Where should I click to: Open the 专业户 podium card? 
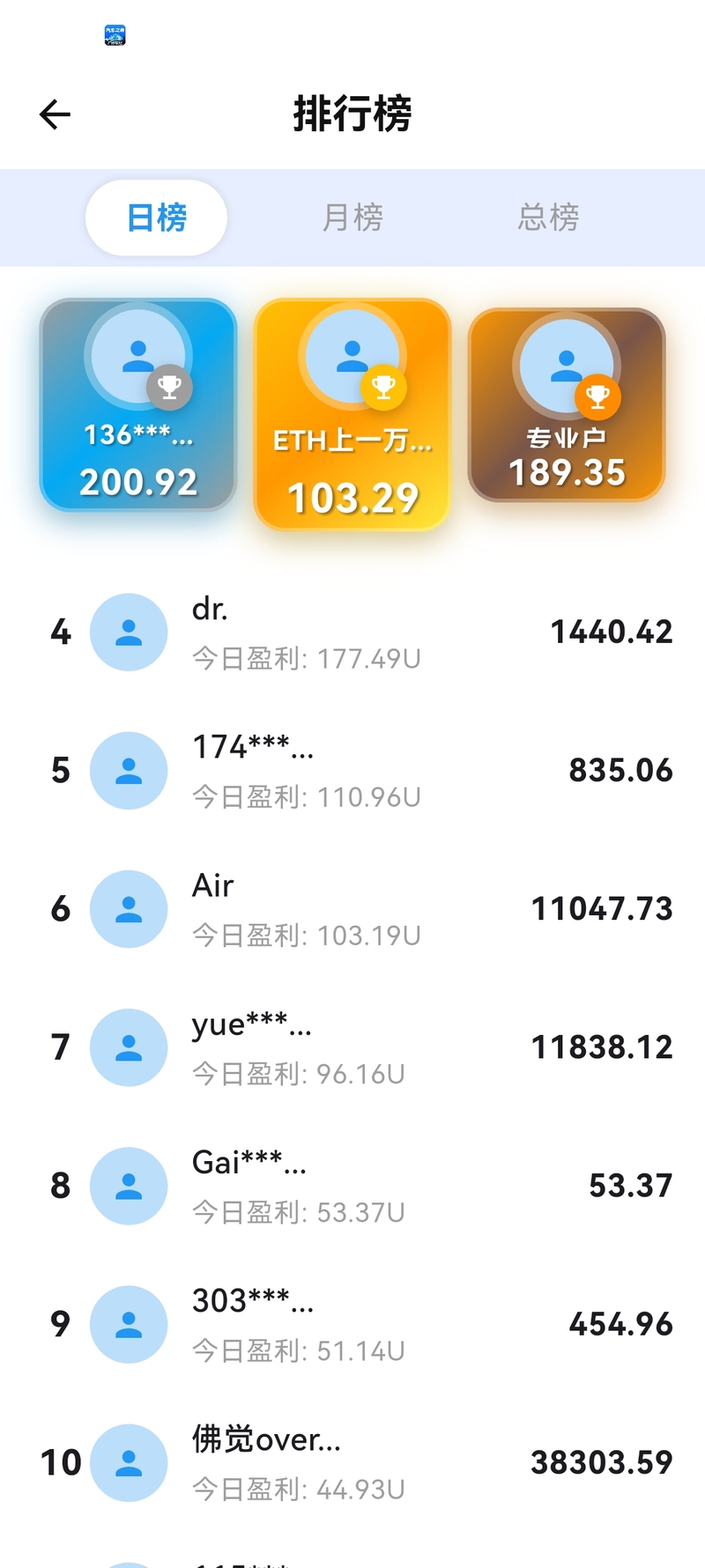pos(567,405)
